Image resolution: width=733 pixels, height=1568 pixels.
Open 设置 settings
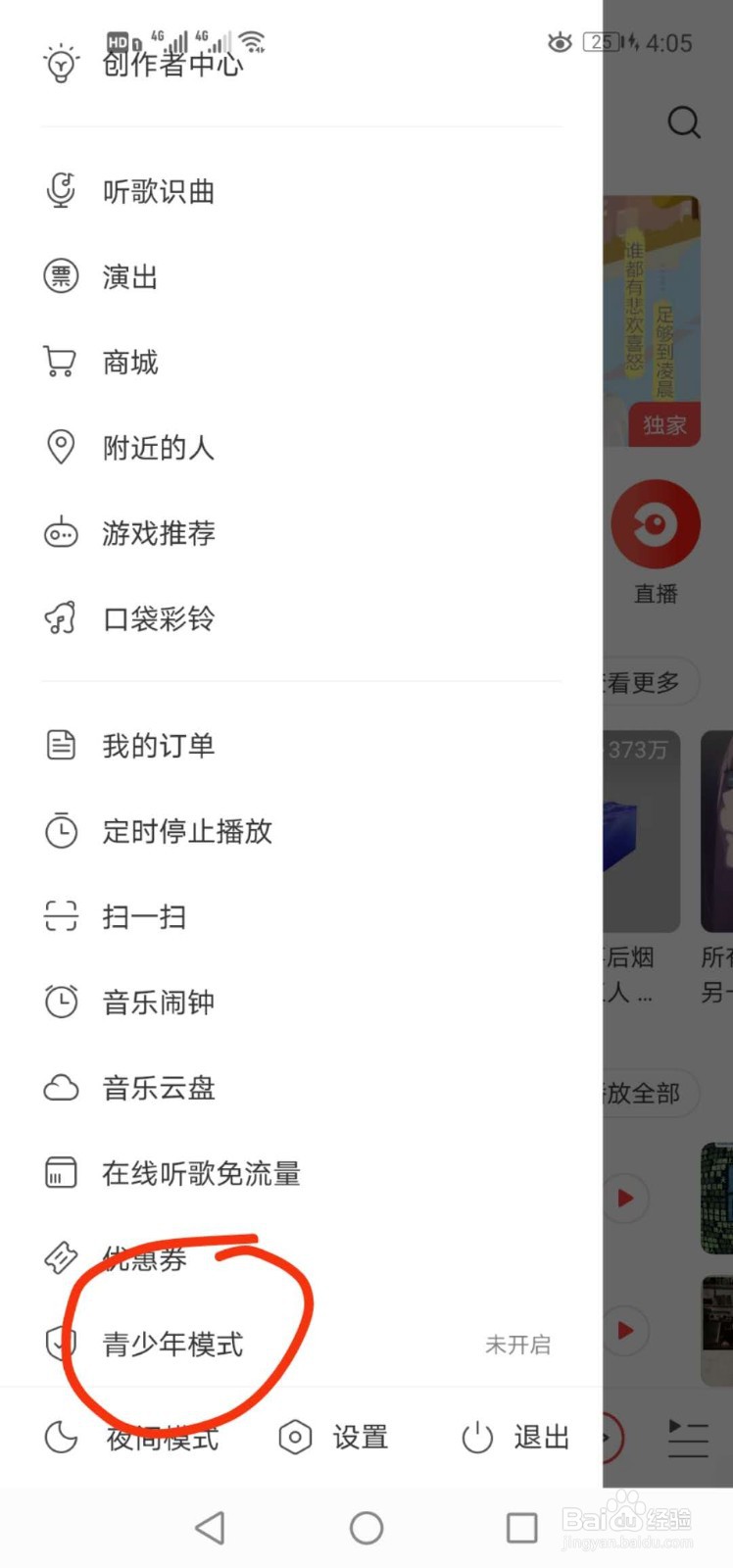(x=333, y=1438)
